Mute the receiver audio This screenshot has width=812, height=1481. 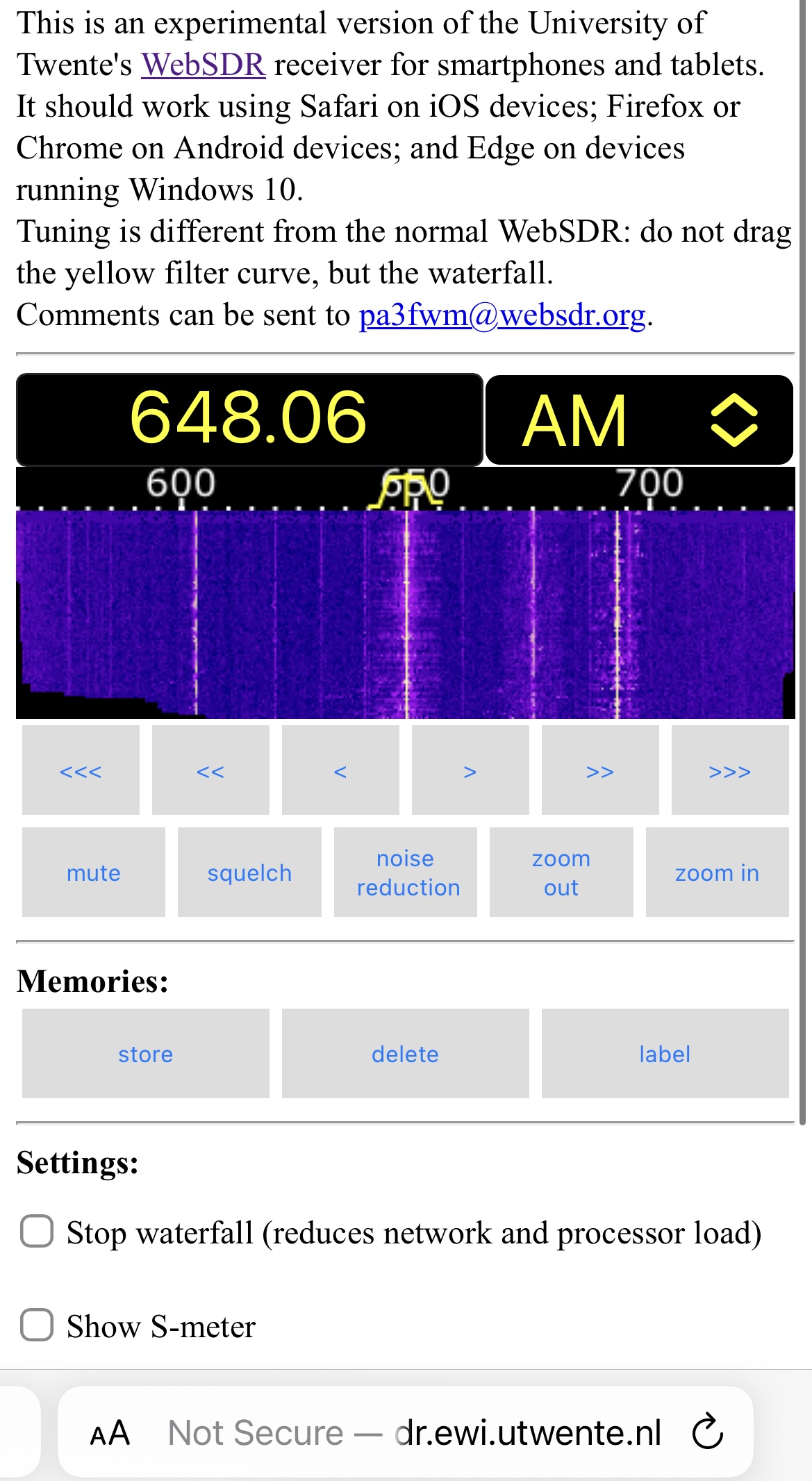pos(94,872)
